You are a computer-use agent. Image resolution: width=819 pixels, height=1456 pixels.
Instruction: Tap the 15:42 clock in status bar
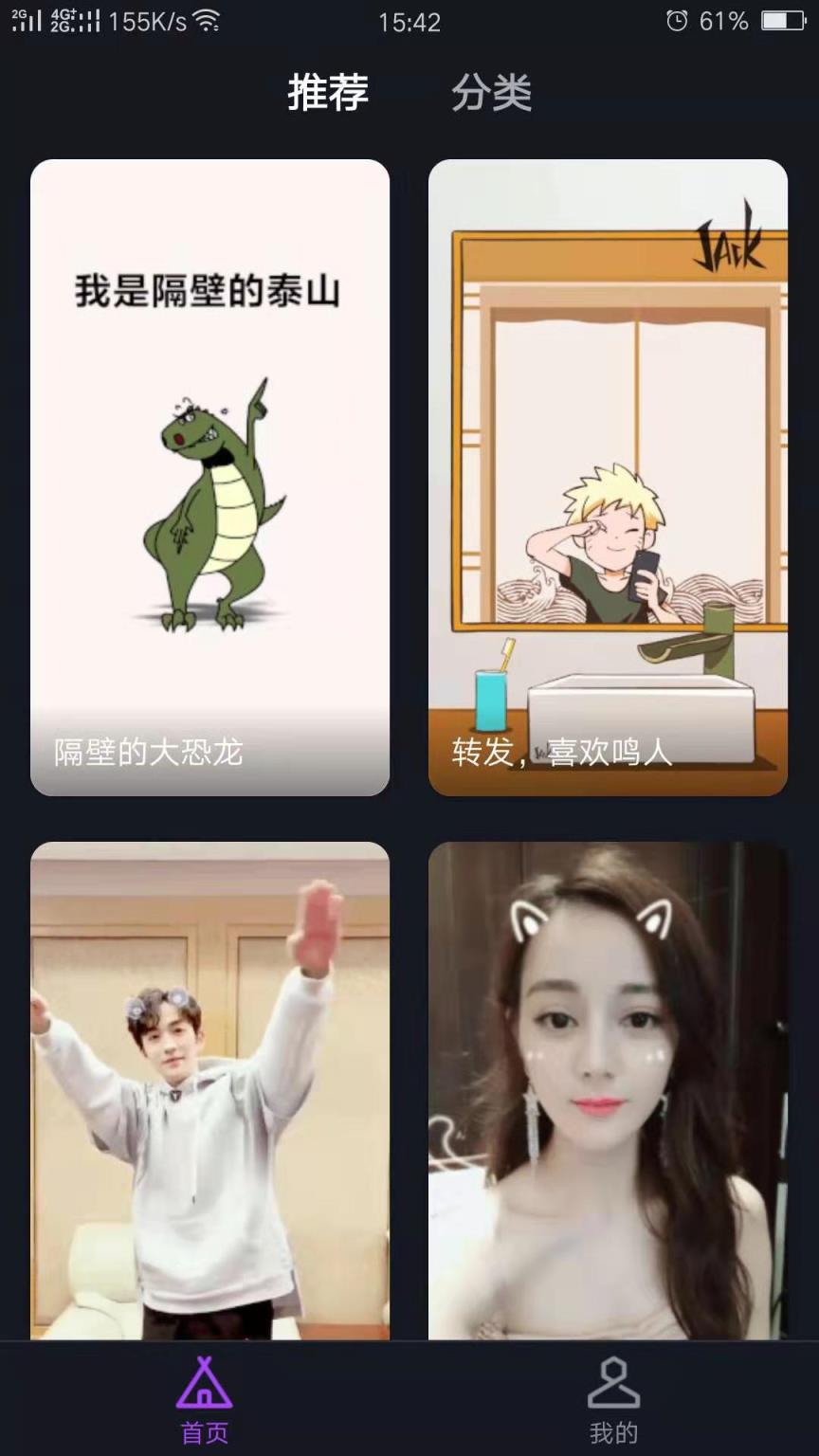[408, 21]
